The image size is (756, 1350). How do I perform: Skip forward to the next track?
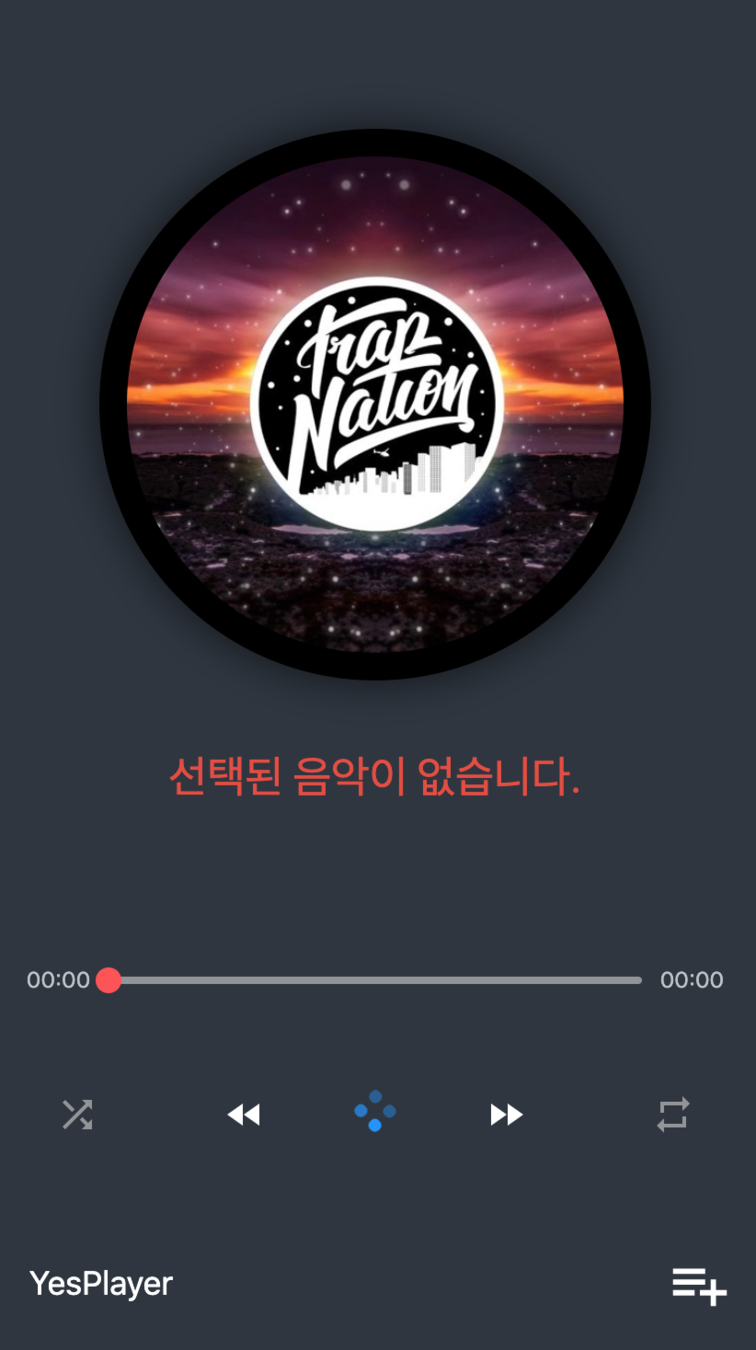pos(506,1114)
